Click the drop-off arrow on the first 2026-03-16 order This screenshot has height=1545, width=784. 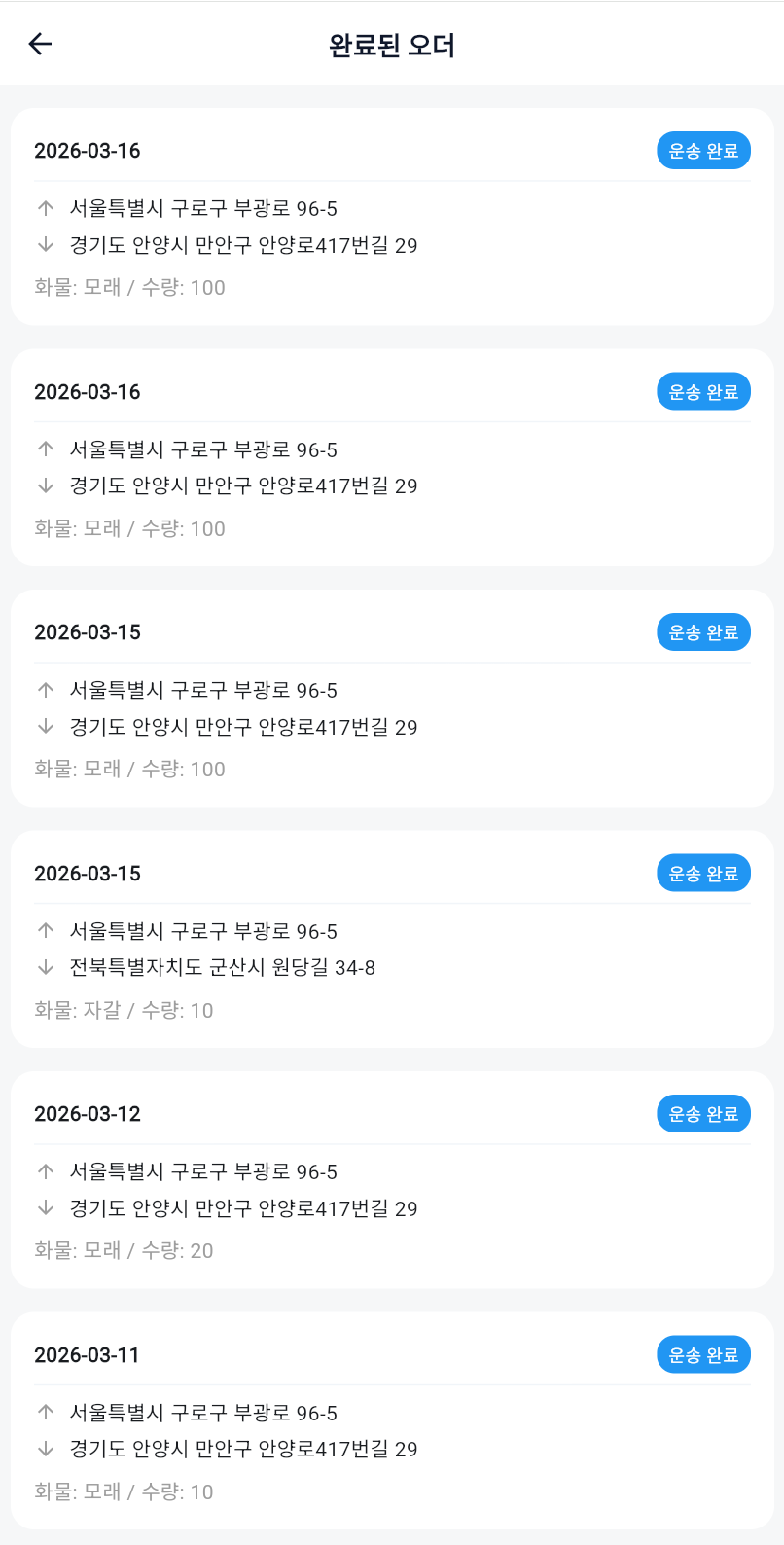pos(45,245)
